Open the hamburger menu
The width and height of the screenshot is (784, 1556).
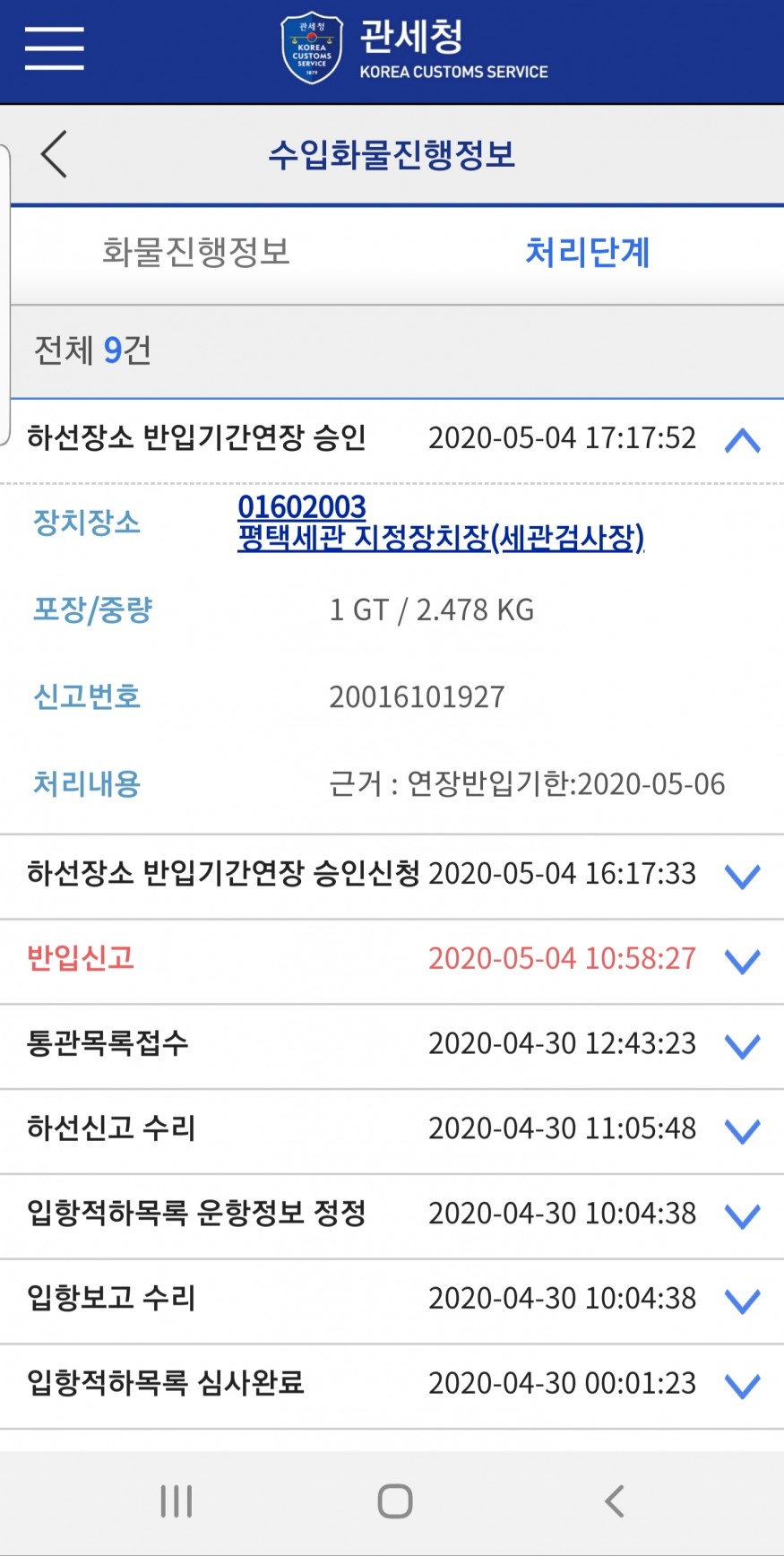(x=54, y=48)
